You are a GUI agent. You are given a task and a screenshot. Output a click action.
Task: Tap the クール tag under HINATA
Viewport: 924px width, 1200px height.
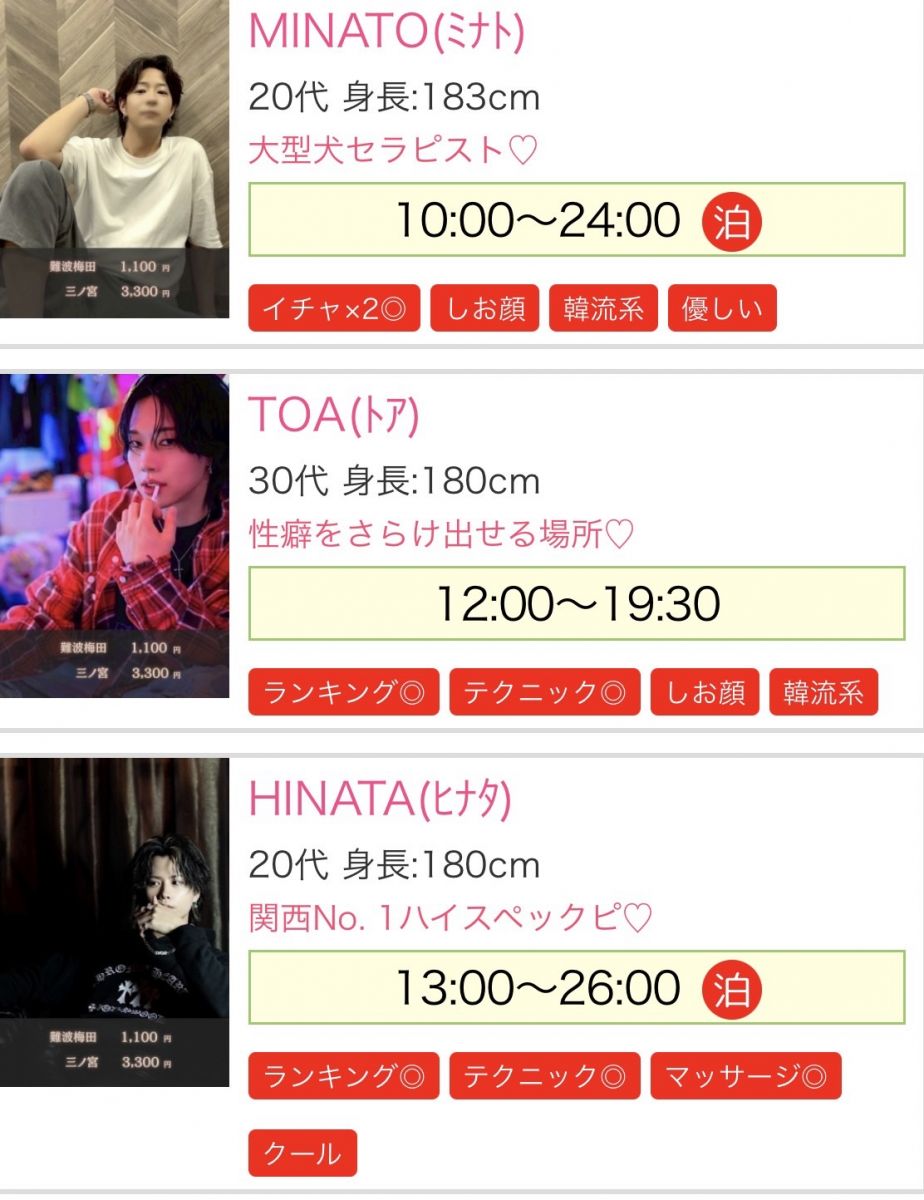[x=302, y=1154]
